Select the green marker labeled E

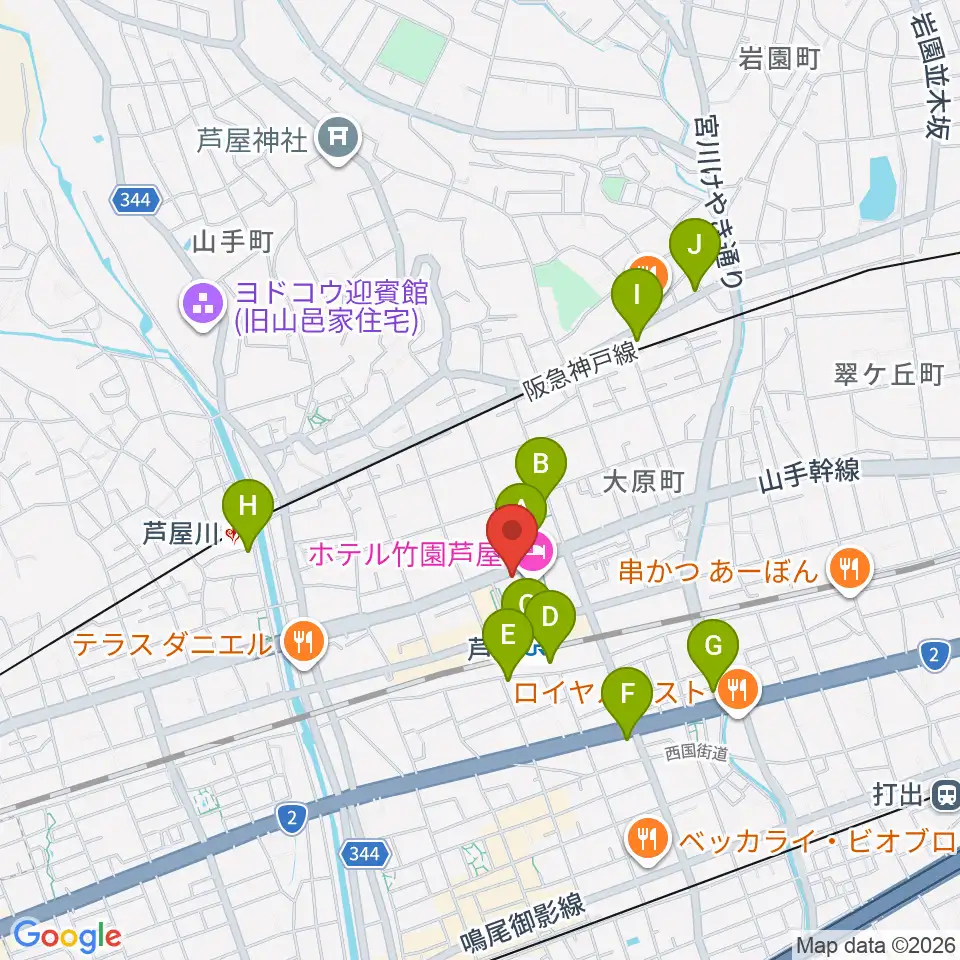pyautogui.click(x=508, y=639)
